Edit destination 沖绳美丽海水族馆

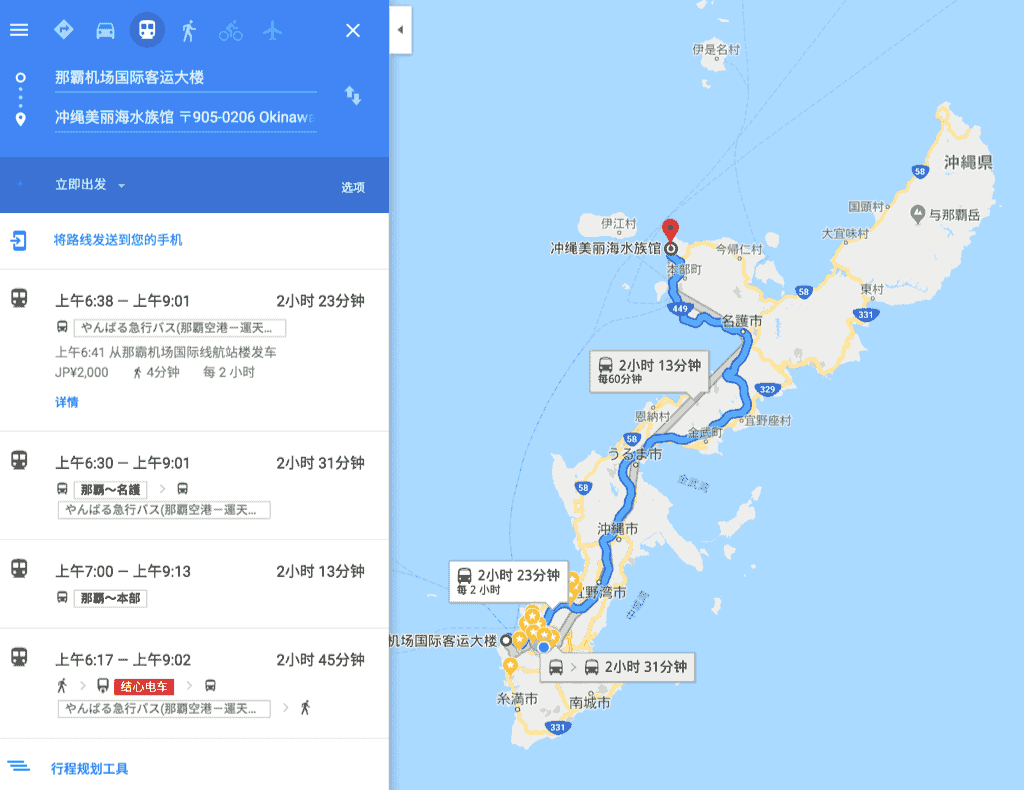(185, 118)
